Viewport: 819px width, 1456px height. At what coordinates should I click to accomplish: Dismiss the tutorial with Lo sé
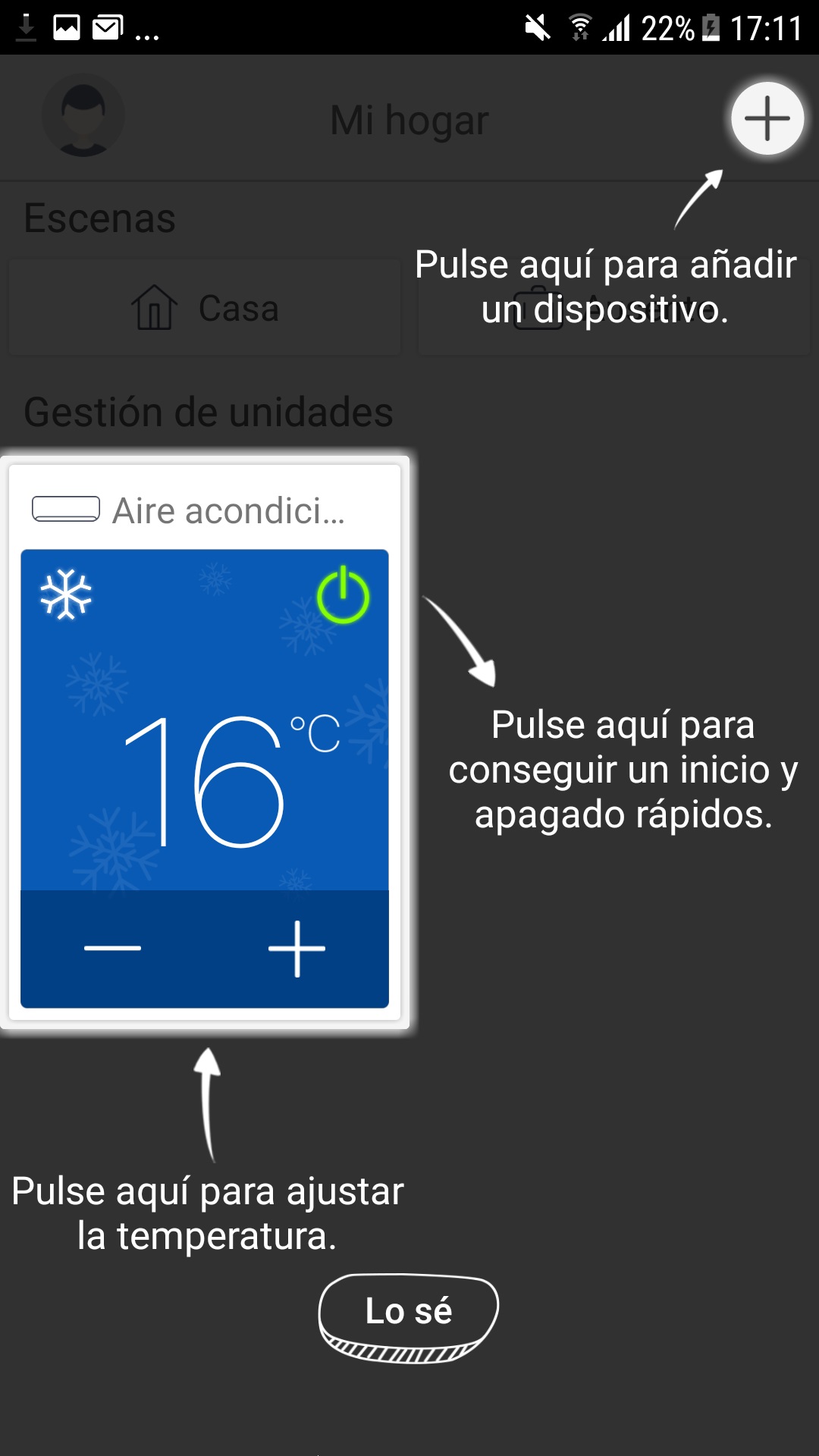point(408,1312)
